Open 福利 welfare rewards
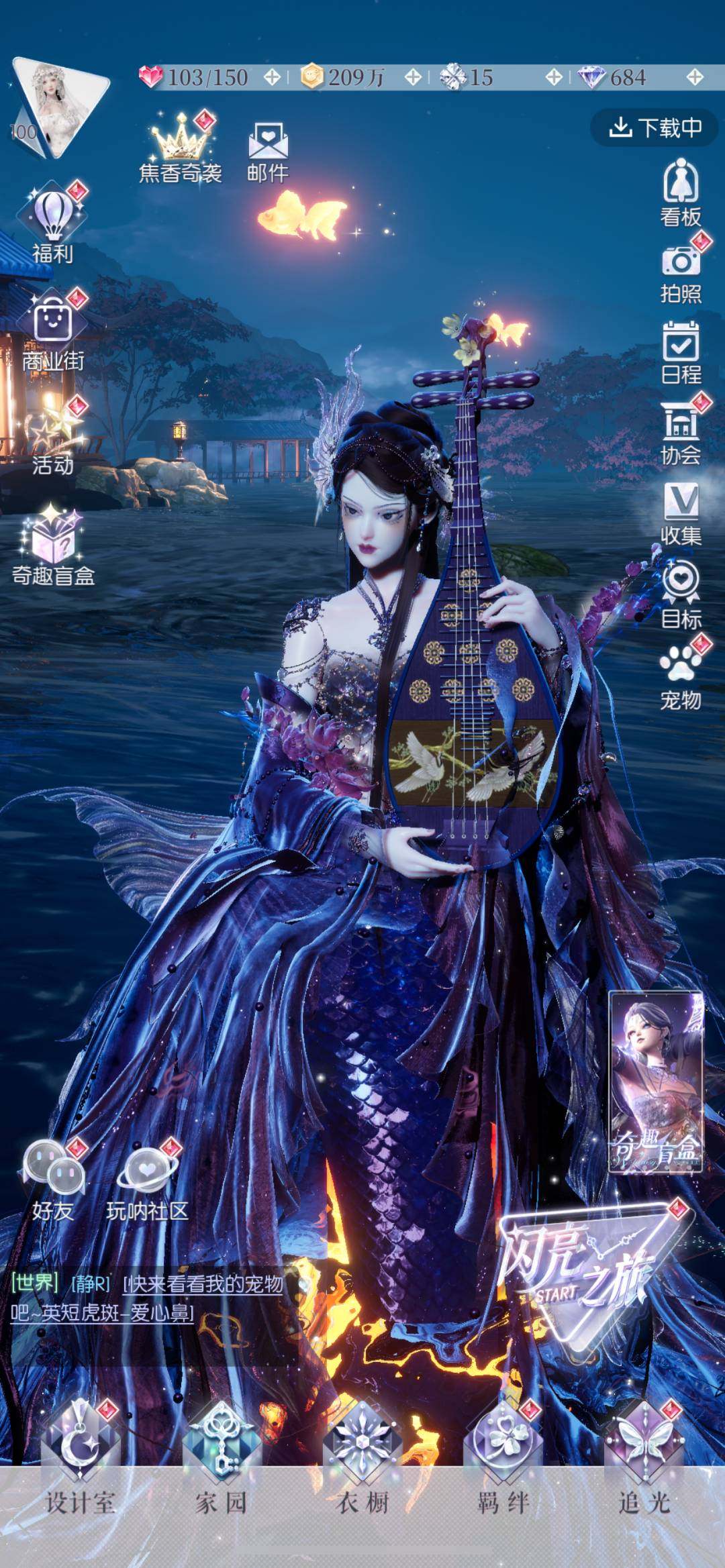This screenshot has width=725, height=1568. pyautogui.click(x=53, y=223)
